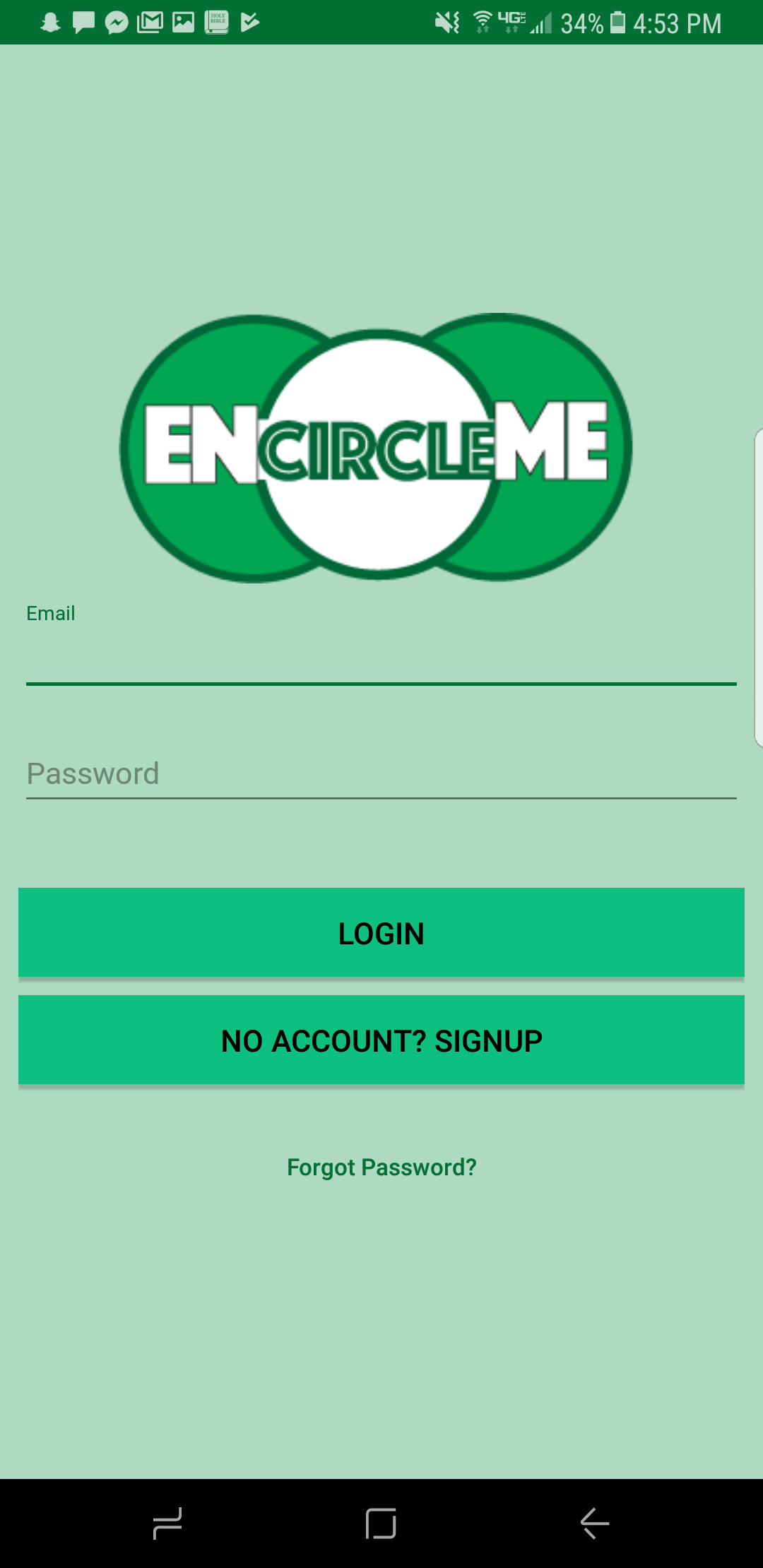The height and width of the screenshot is (1568, 763).
Task: Tap the Email input field
Action: (381, 657)
